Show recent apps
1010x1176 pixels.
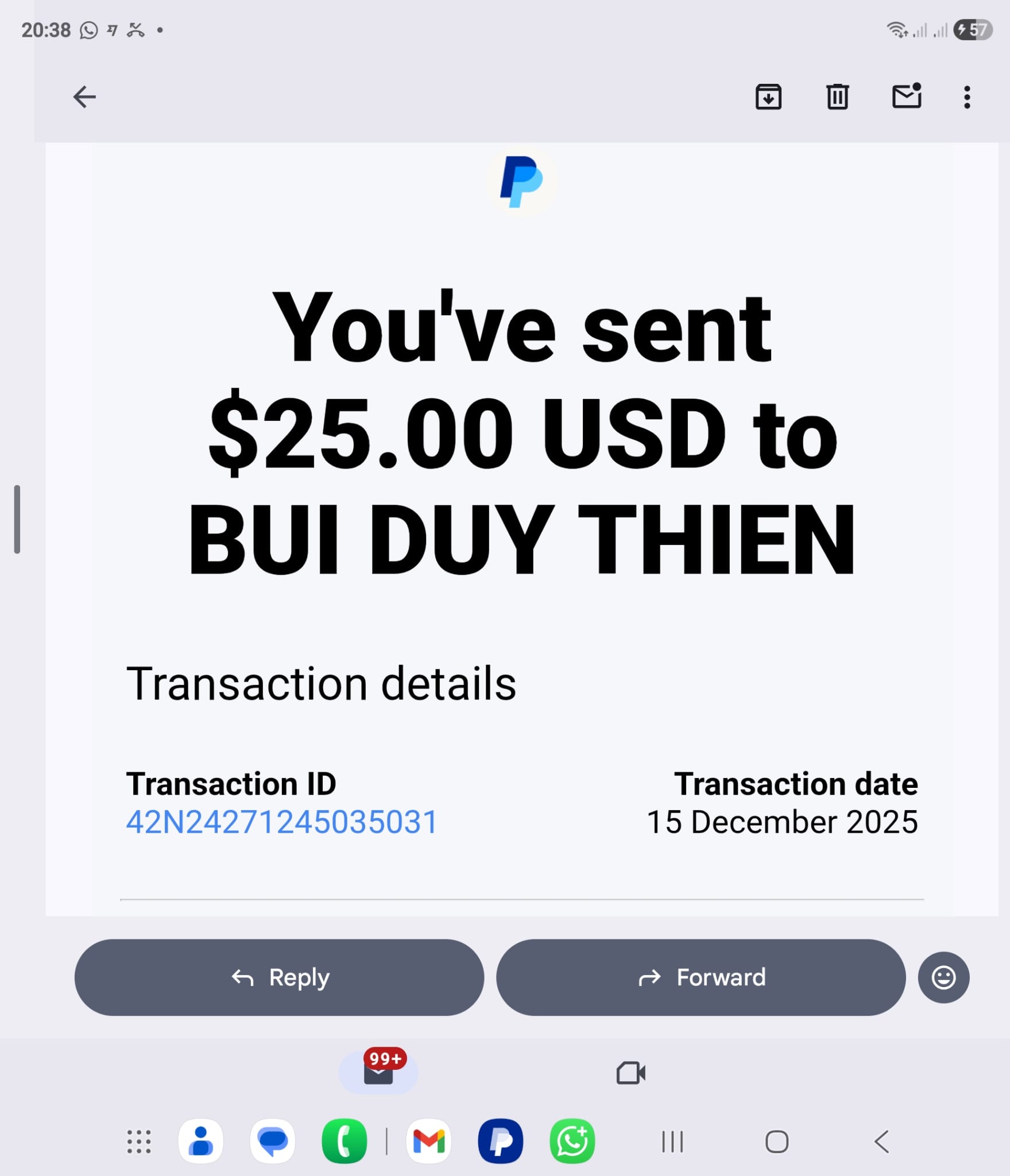672,1142
